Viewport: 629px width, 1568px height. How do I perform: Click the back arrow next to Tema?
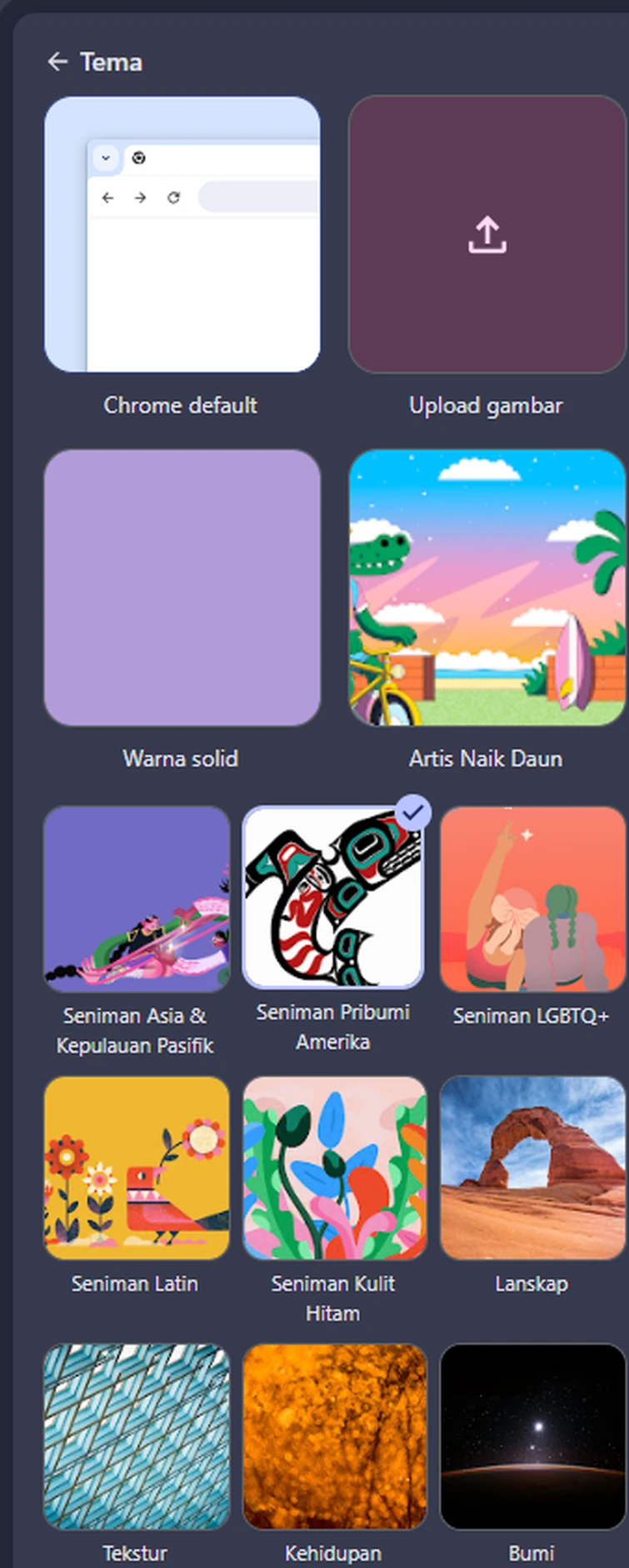coord(57,62)
